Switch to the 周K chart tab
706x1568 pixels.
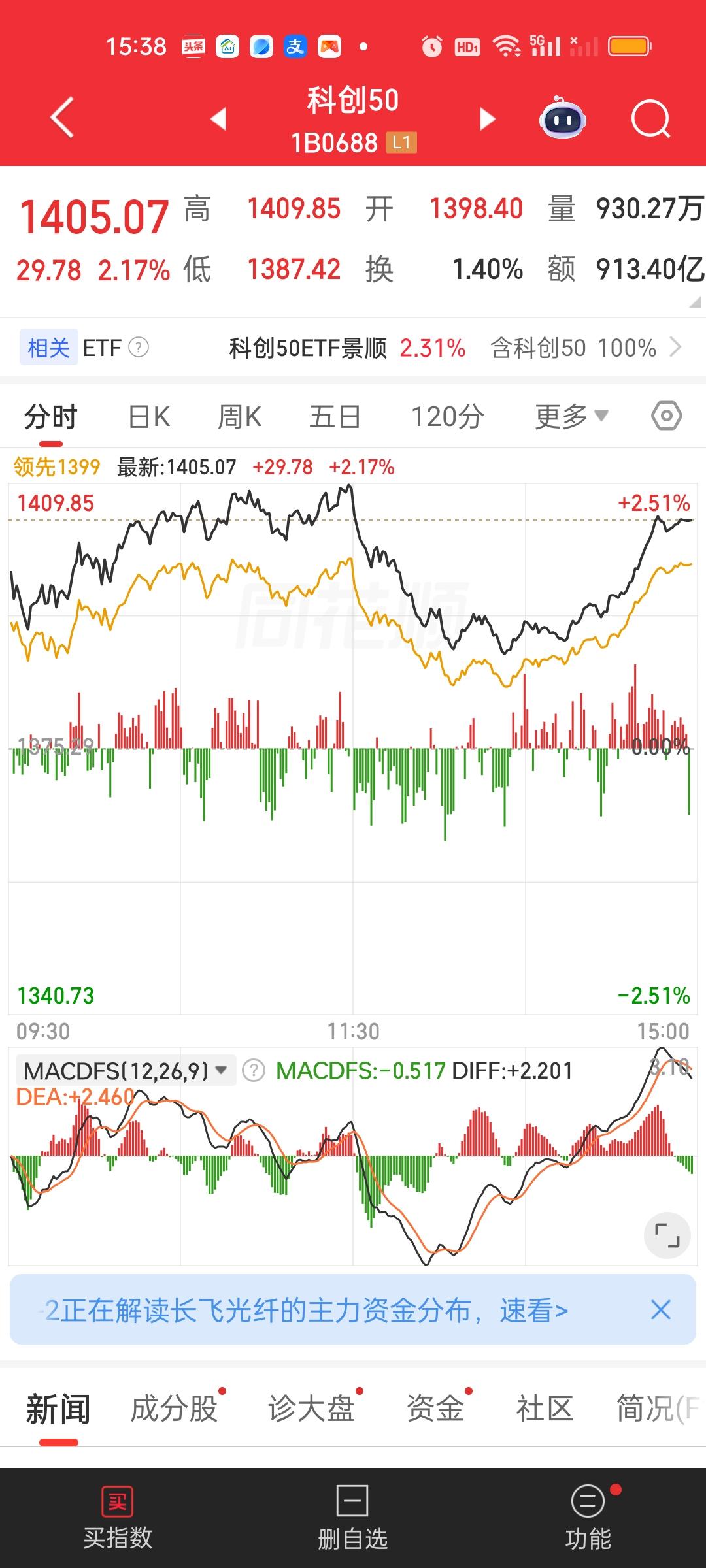(239, 417)
